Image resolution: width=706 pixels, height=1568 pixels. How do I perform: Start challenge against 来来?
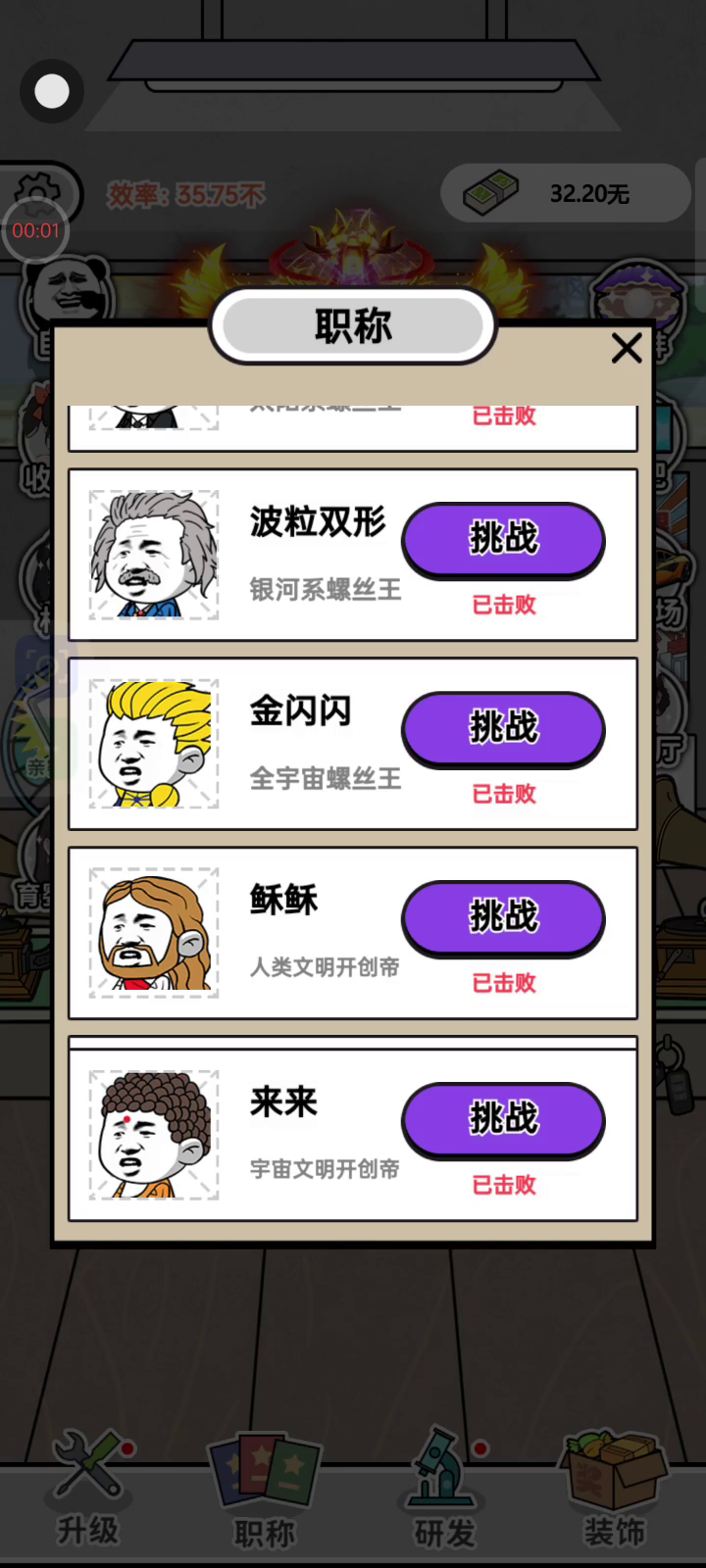[x=503, y=1119]
